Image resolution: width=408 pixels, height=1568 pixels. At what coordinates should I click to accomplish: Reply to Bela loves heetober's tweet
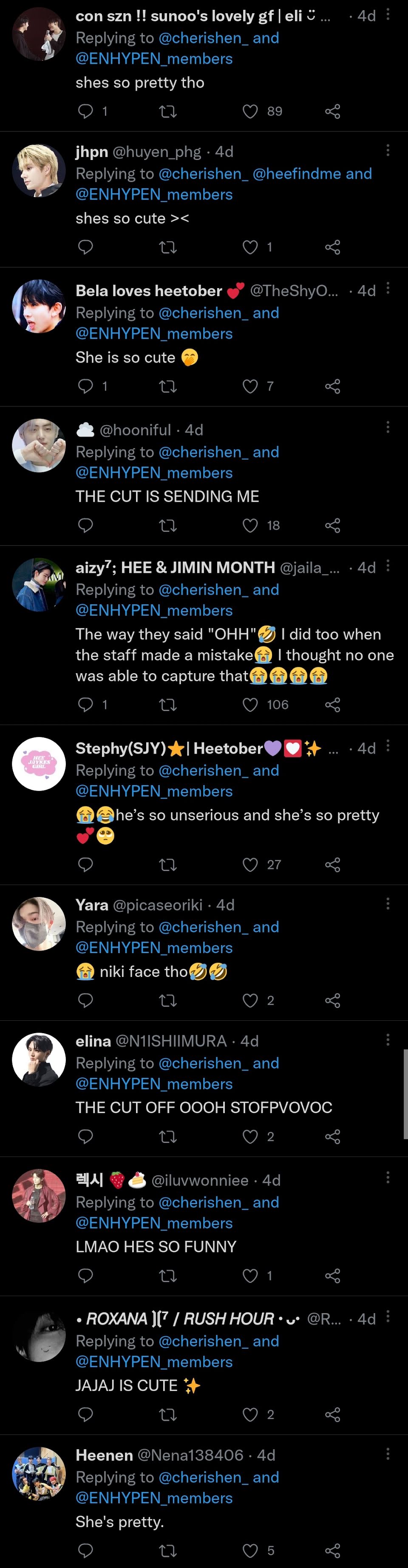tap(86, 386)
